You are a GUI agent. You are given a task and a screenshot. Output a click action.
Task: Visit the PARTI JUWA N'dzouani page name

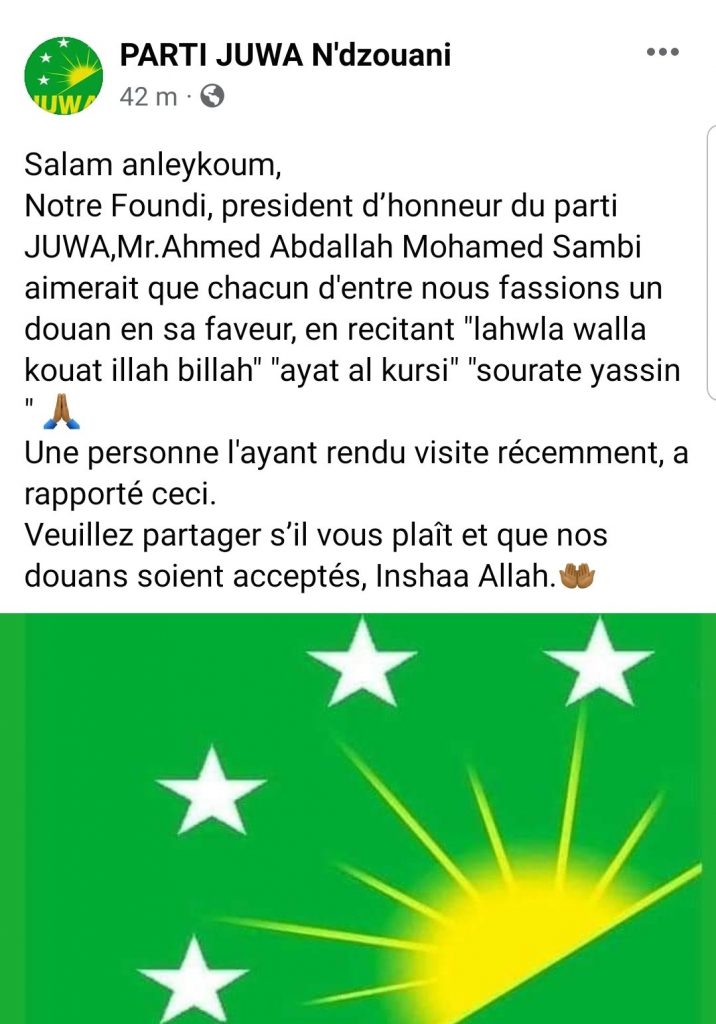point(285,55)
